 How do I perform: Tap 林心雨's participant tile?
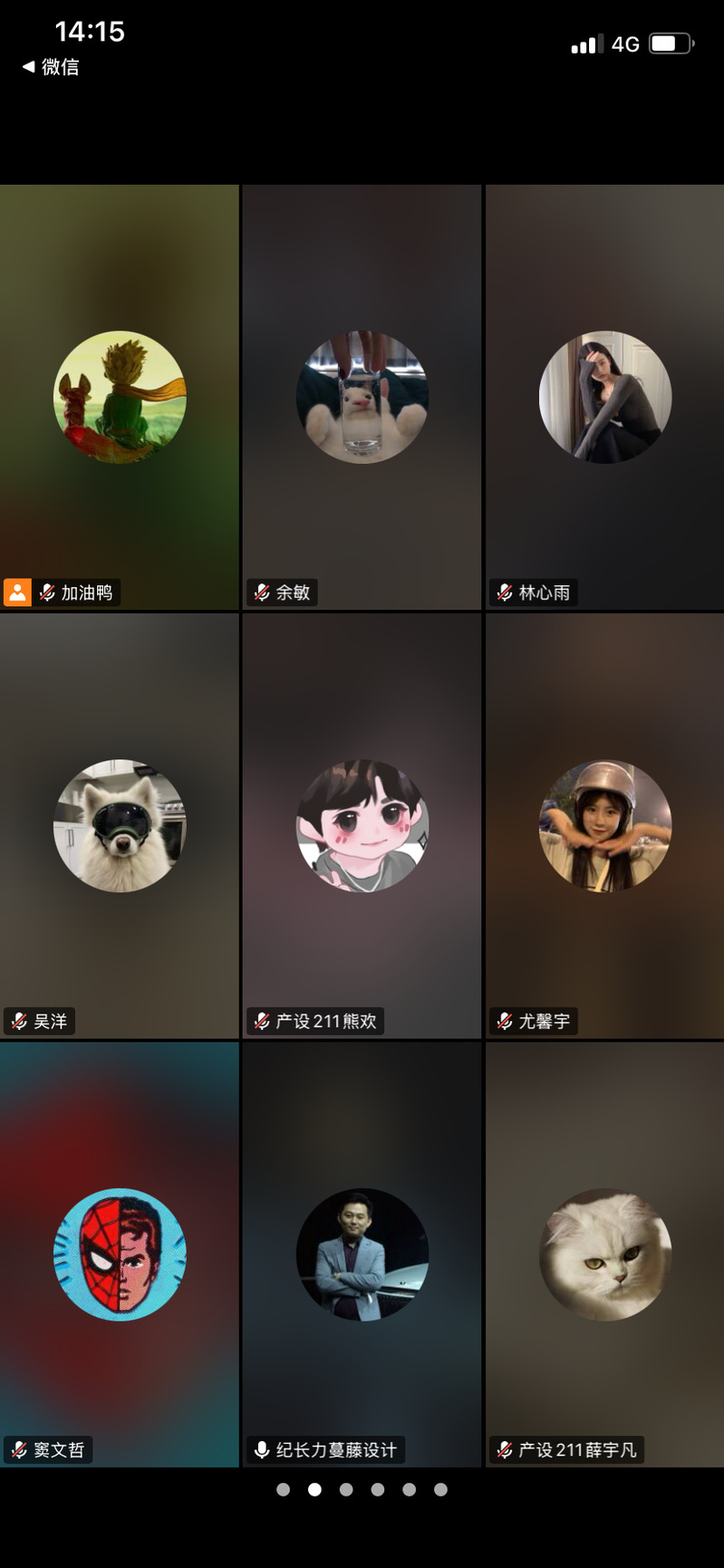(604, 397)
